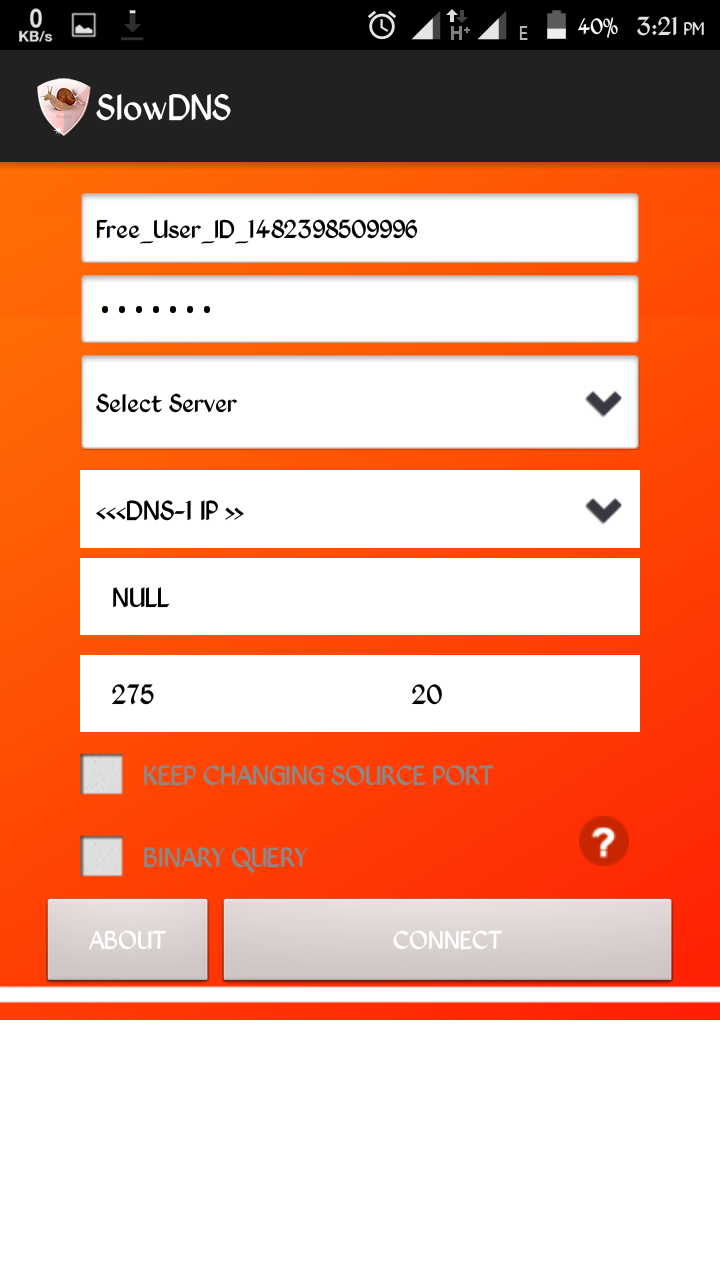Expand the Select Server dropdown
This screenshot has height=1280, width=720.
point(359,403)
